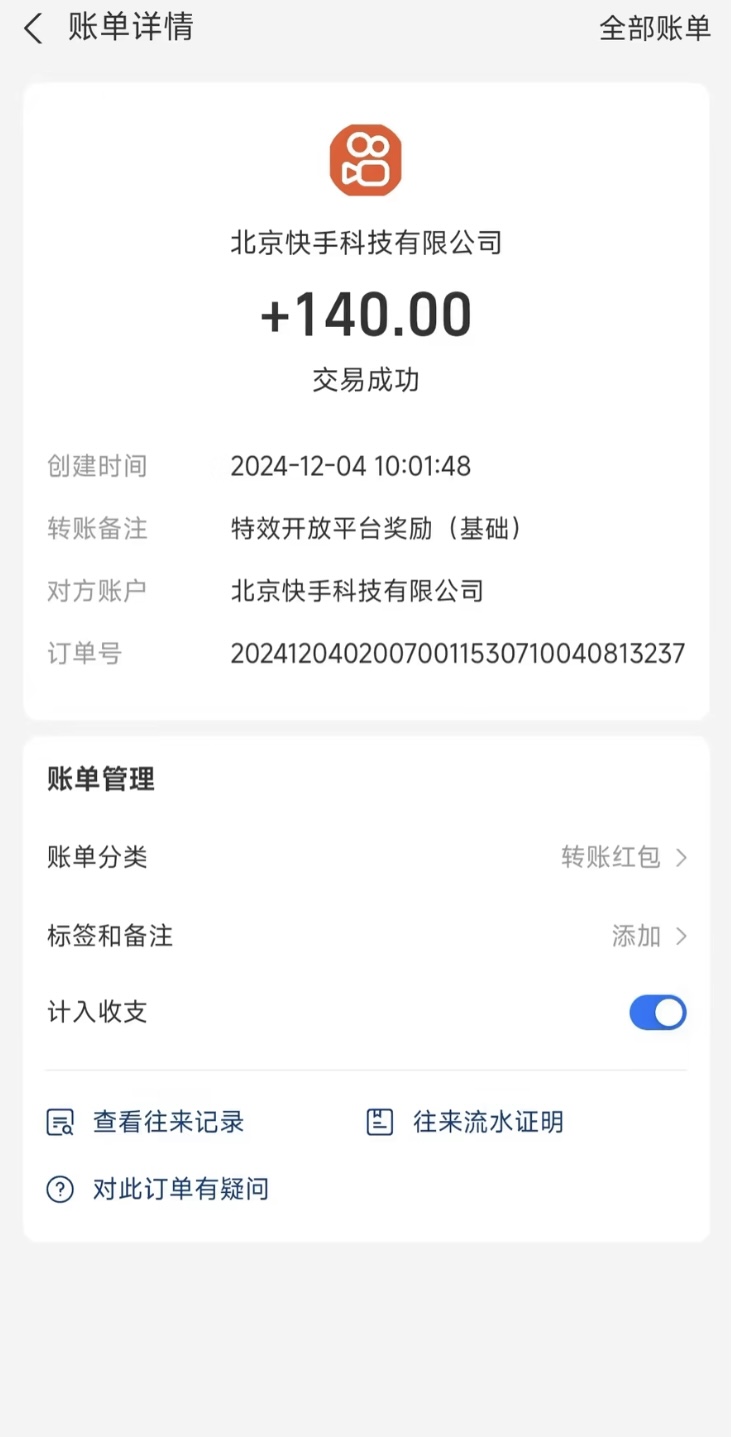Request 往来流水证明
This screenshot has height=1437, width=731.
click(x=466, y=1122)
